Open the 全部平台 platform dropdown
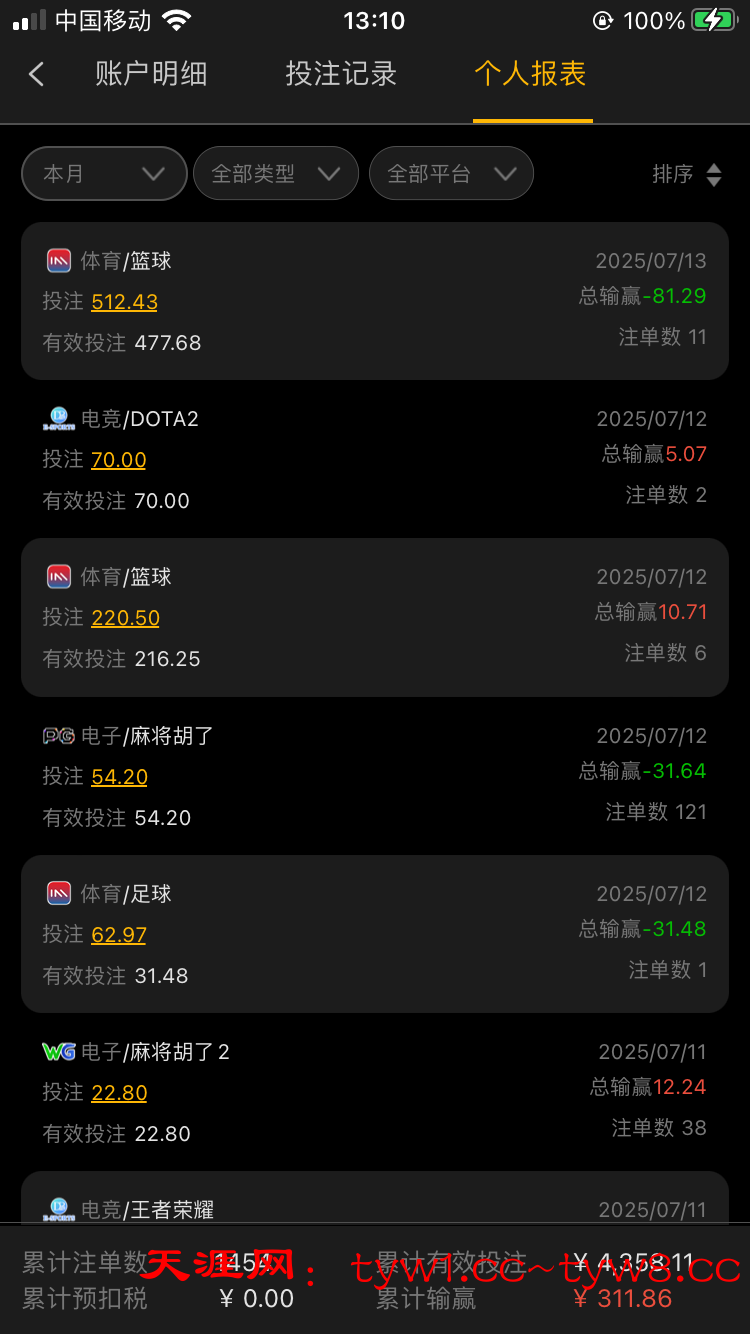This screenshot has height=1334, width=750. click(x=451, y=174)
